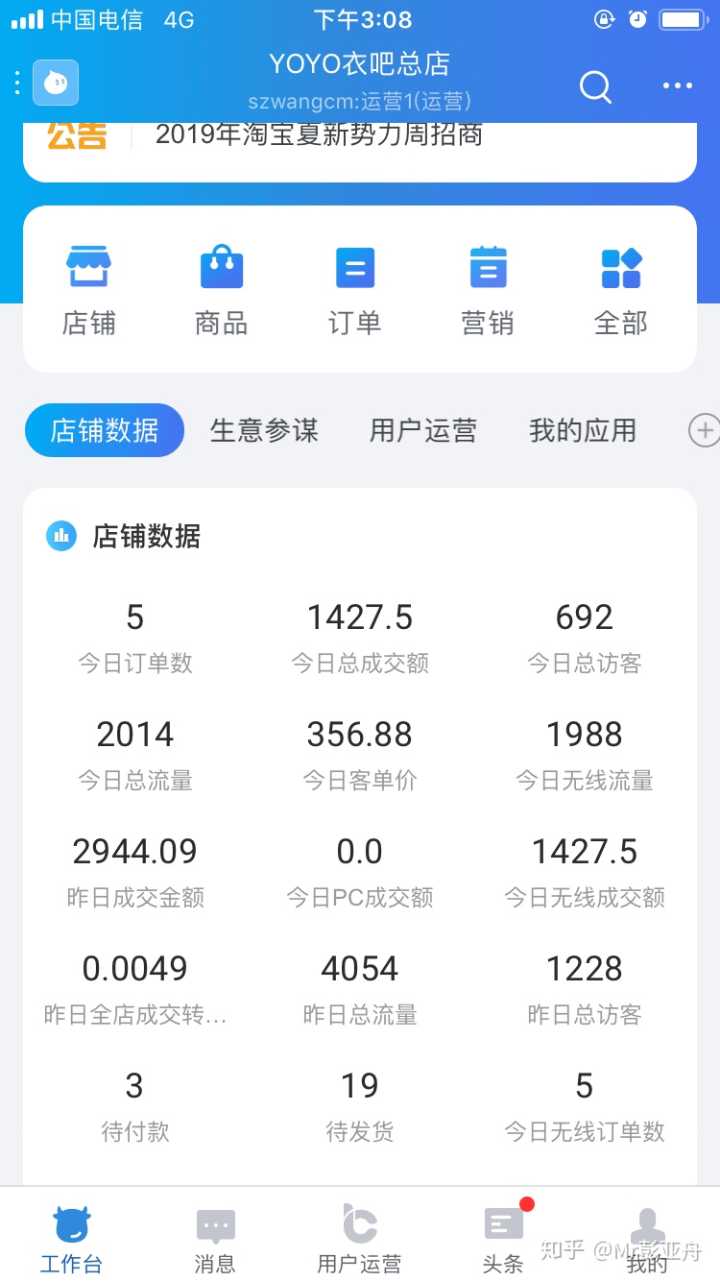720x1281 pixels.
Task: Tap the shop avatar icon
Action: pos(55,83)
